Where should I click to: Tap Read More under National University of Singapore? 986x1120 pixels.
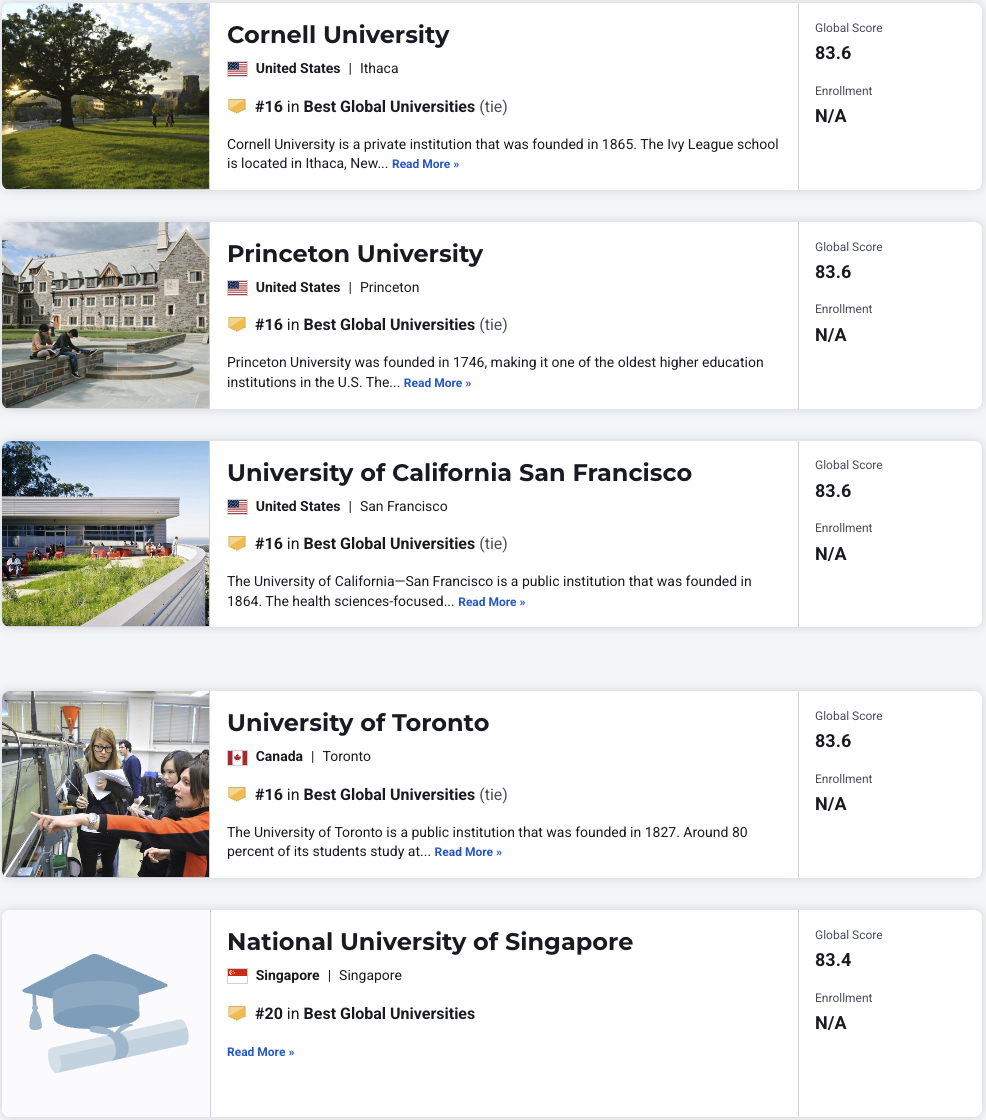tap(260, 1052)
